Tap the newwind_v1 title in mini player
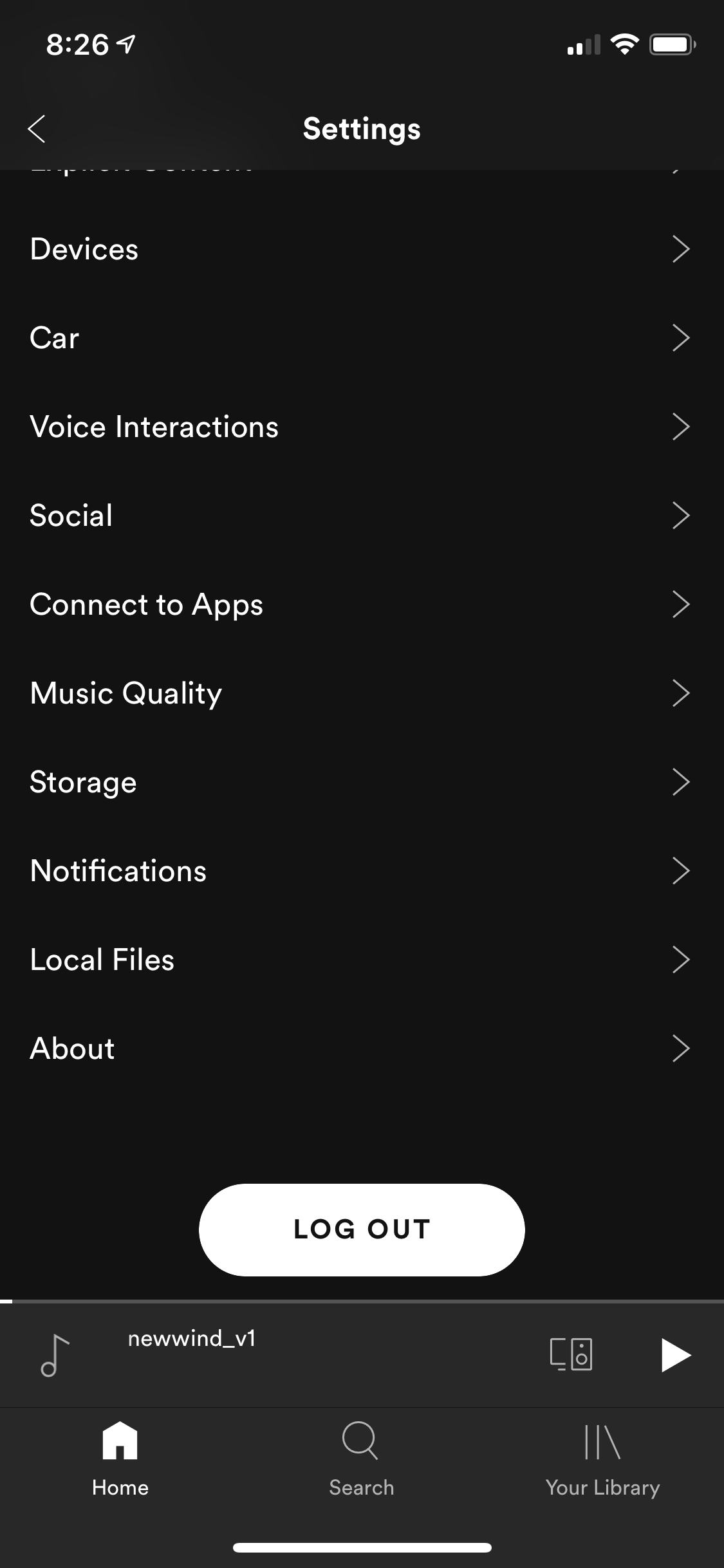Image resolution: width=724 pixels, height=1568 pixels. [x=192, y=1338]
